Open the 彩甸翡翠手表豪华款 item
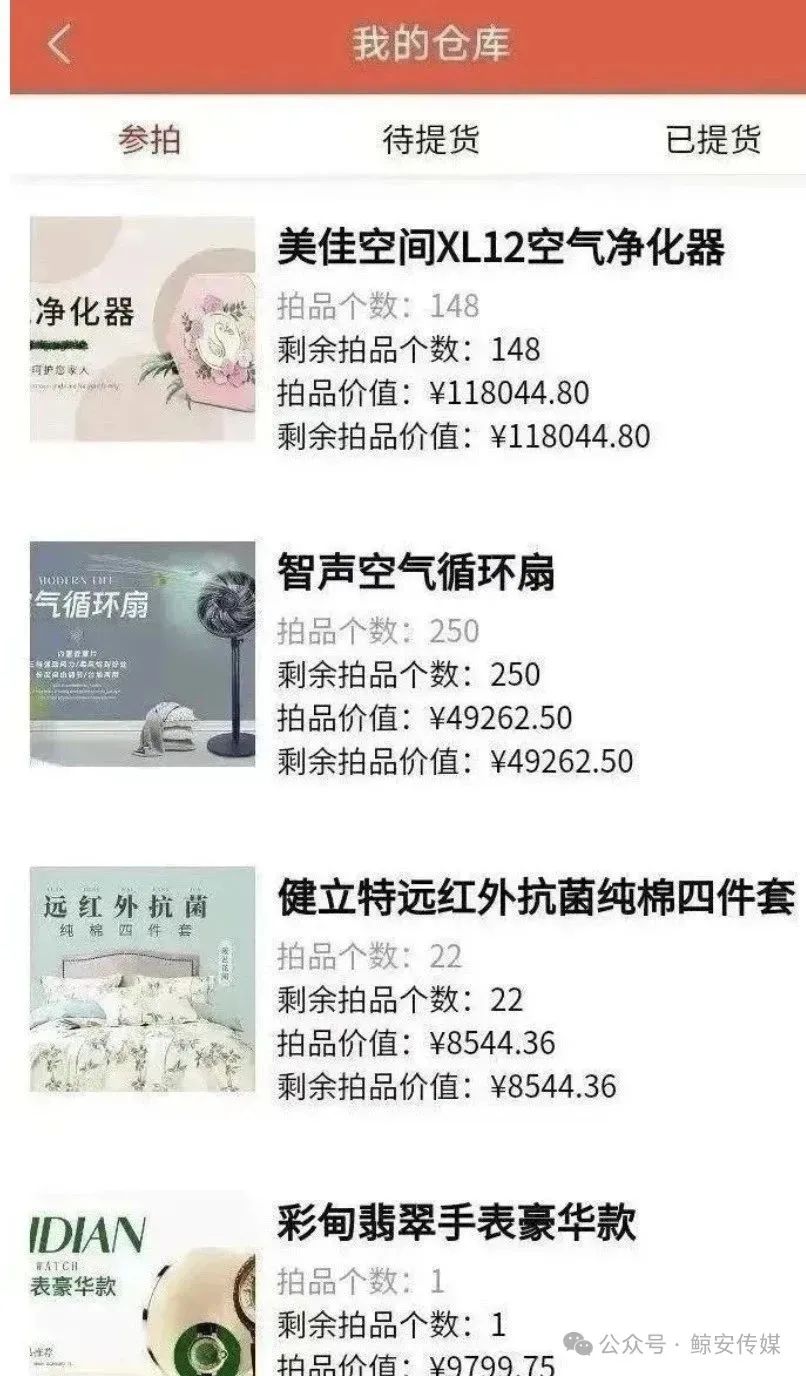806x1376 pixels. [x=456, y=1223]
